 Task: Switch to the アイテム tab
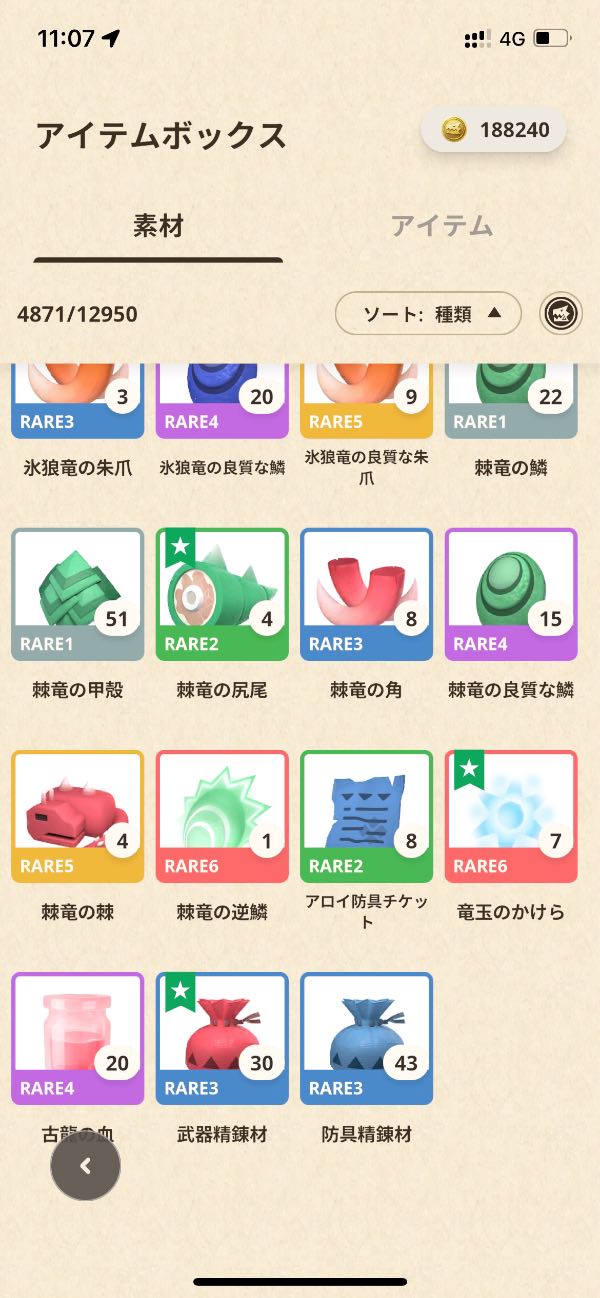click(x=441, y=226)
